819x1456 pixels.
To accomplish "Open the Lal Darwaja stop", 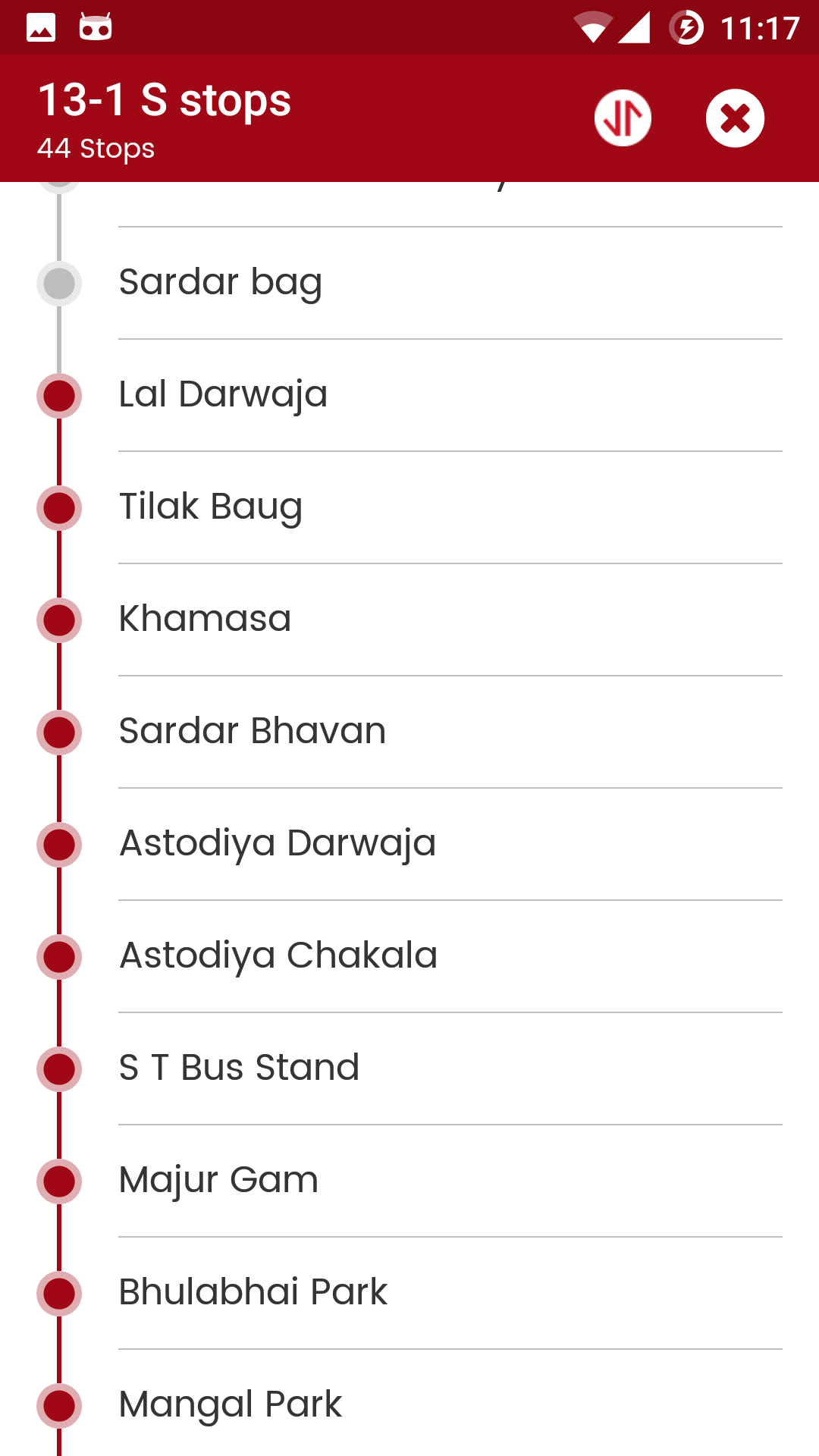I will (409, 395).
